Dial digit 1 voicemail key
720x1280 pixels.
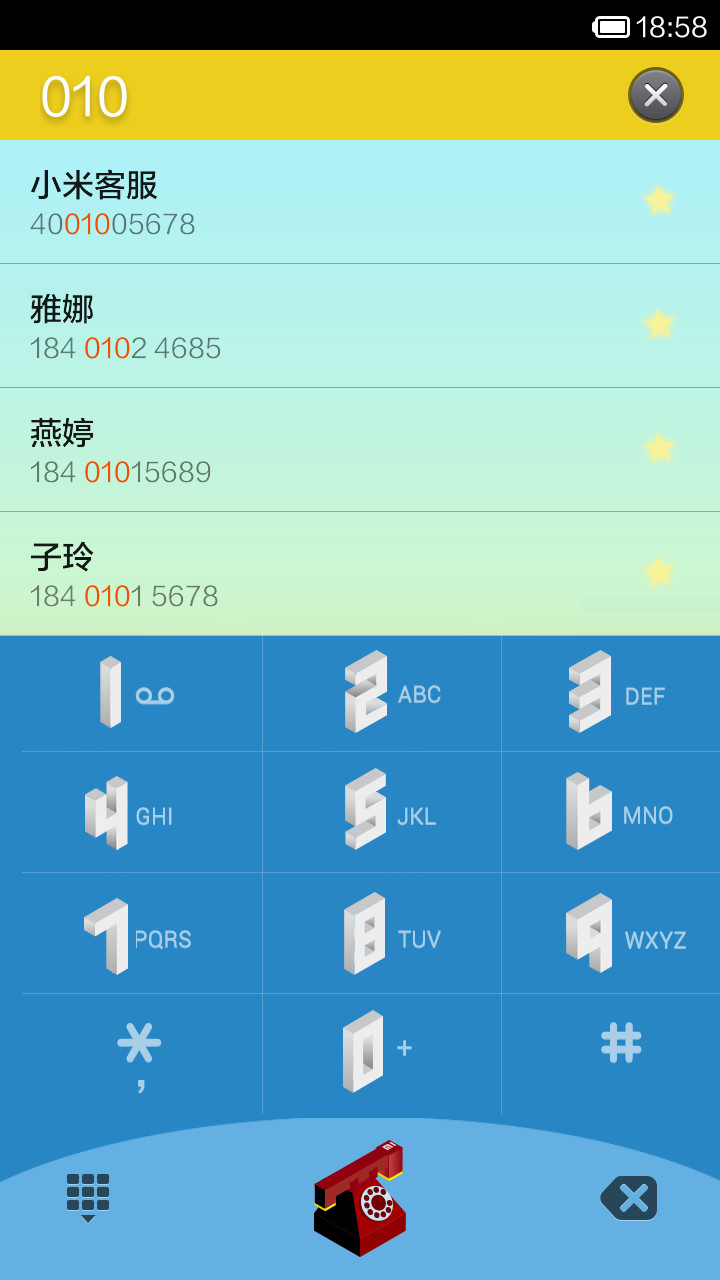[x=142, y=693]
